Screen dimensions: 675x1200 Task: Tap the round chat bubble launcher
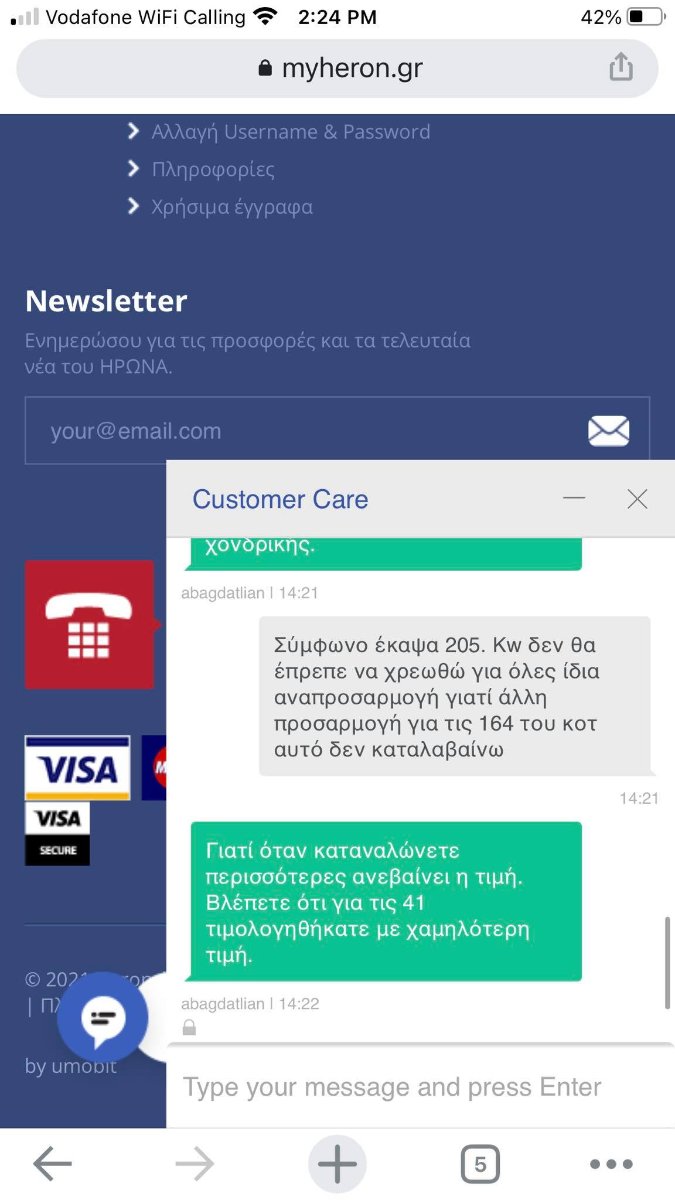[102, 1018]
